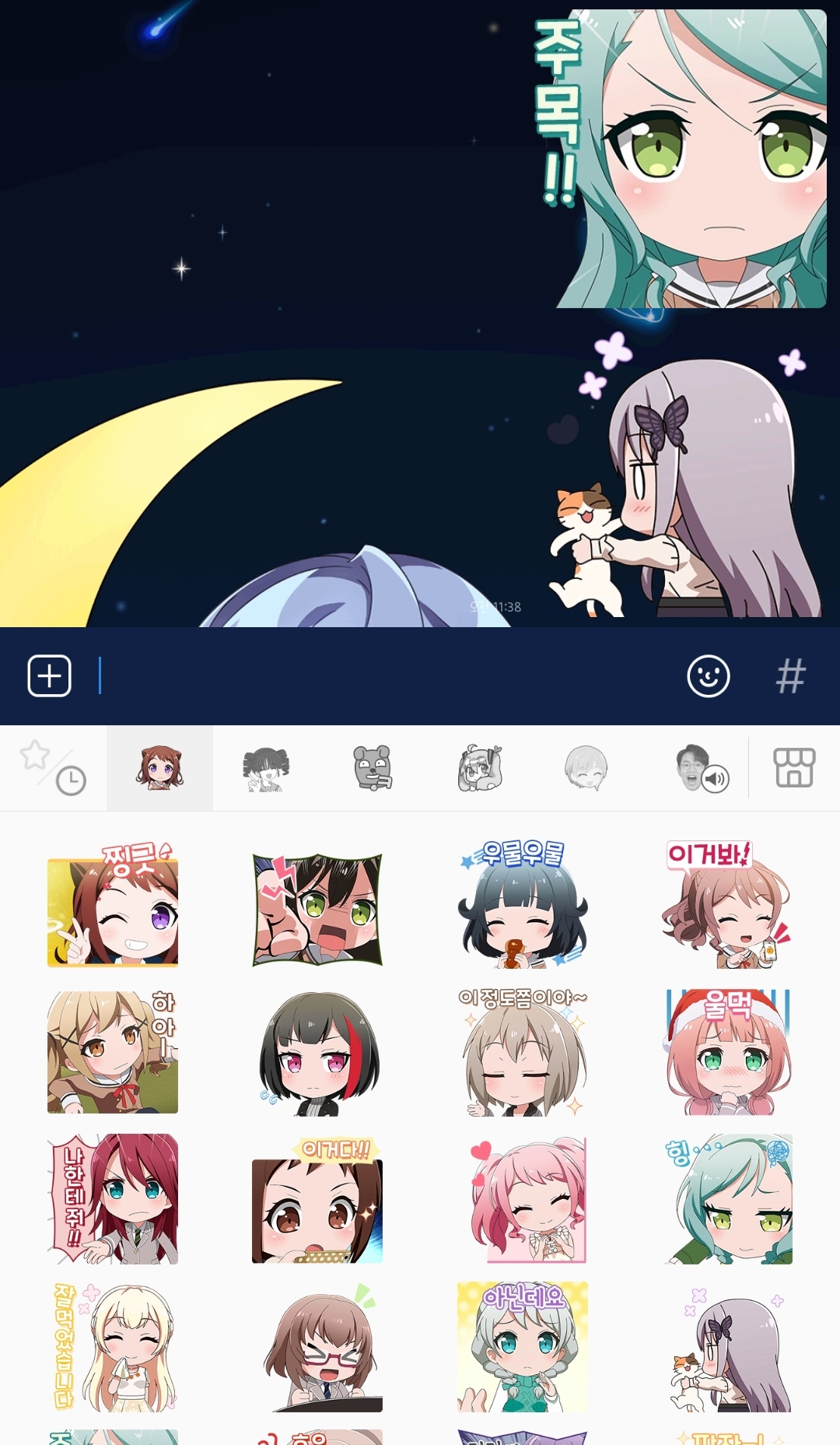Image resolution: width=840 pixels, height=1445 pixels.
Task: Send the 이정도쯤이야~ sticker
Action: click(523, 1052)
